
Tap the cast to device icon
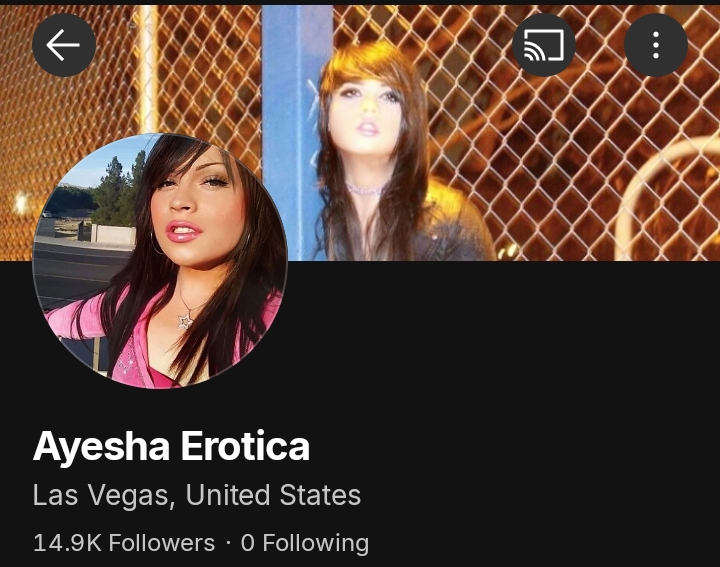(544, 45)
